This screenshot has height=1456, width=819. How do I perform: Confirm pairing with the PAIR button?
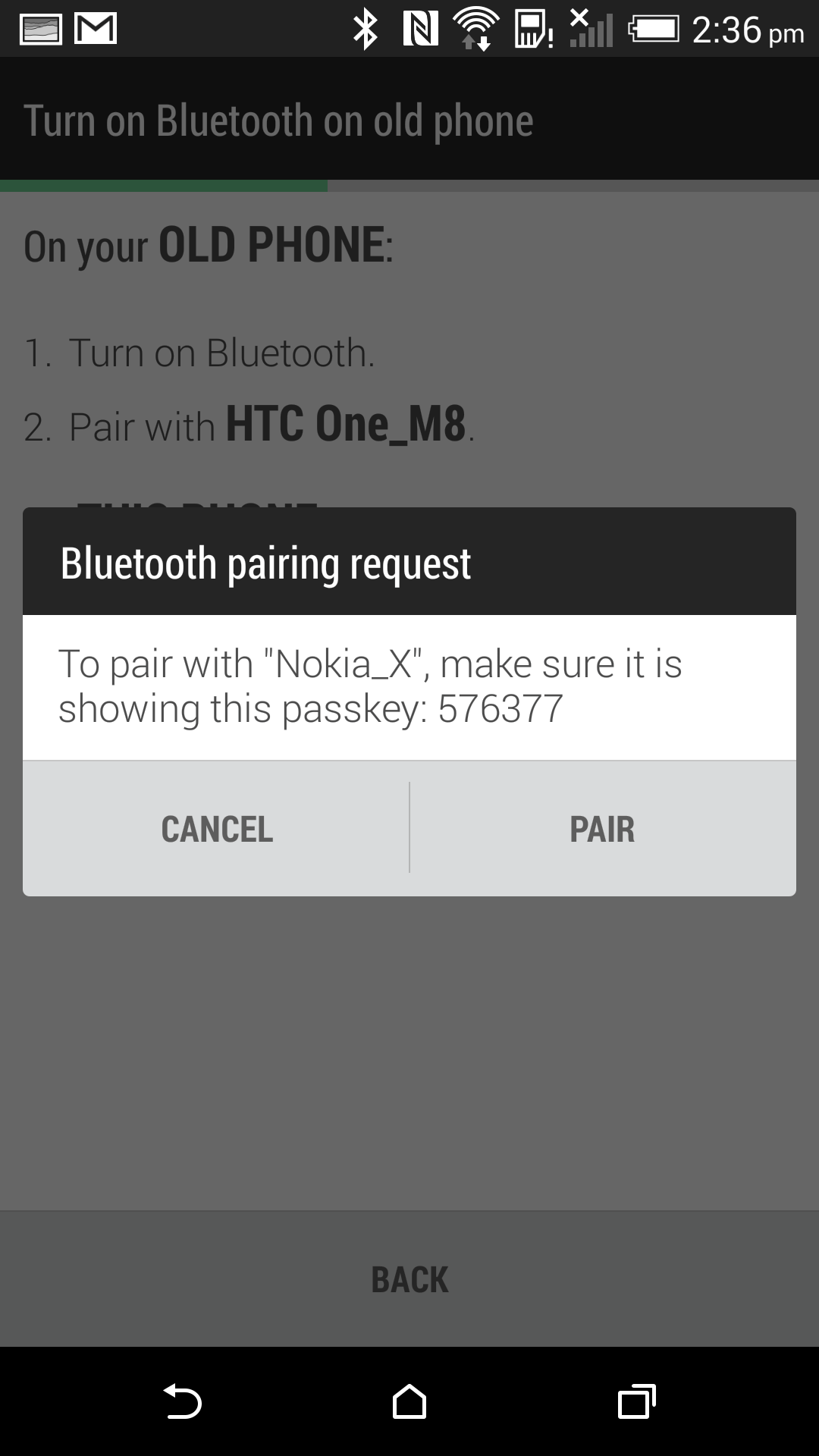(603, 829)
